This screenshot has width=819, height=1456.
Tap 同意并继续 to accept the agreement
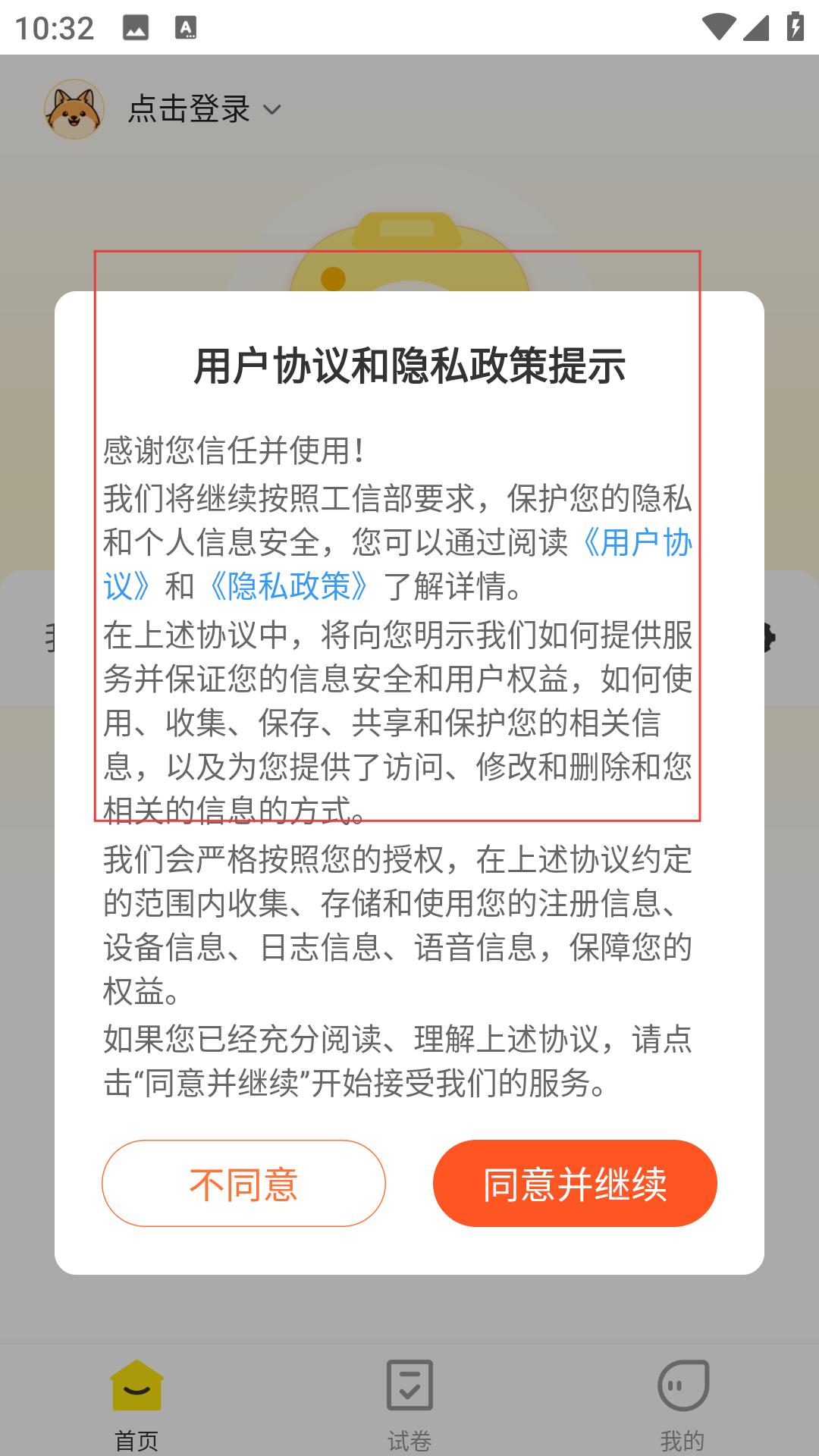tap(575, 1183)
